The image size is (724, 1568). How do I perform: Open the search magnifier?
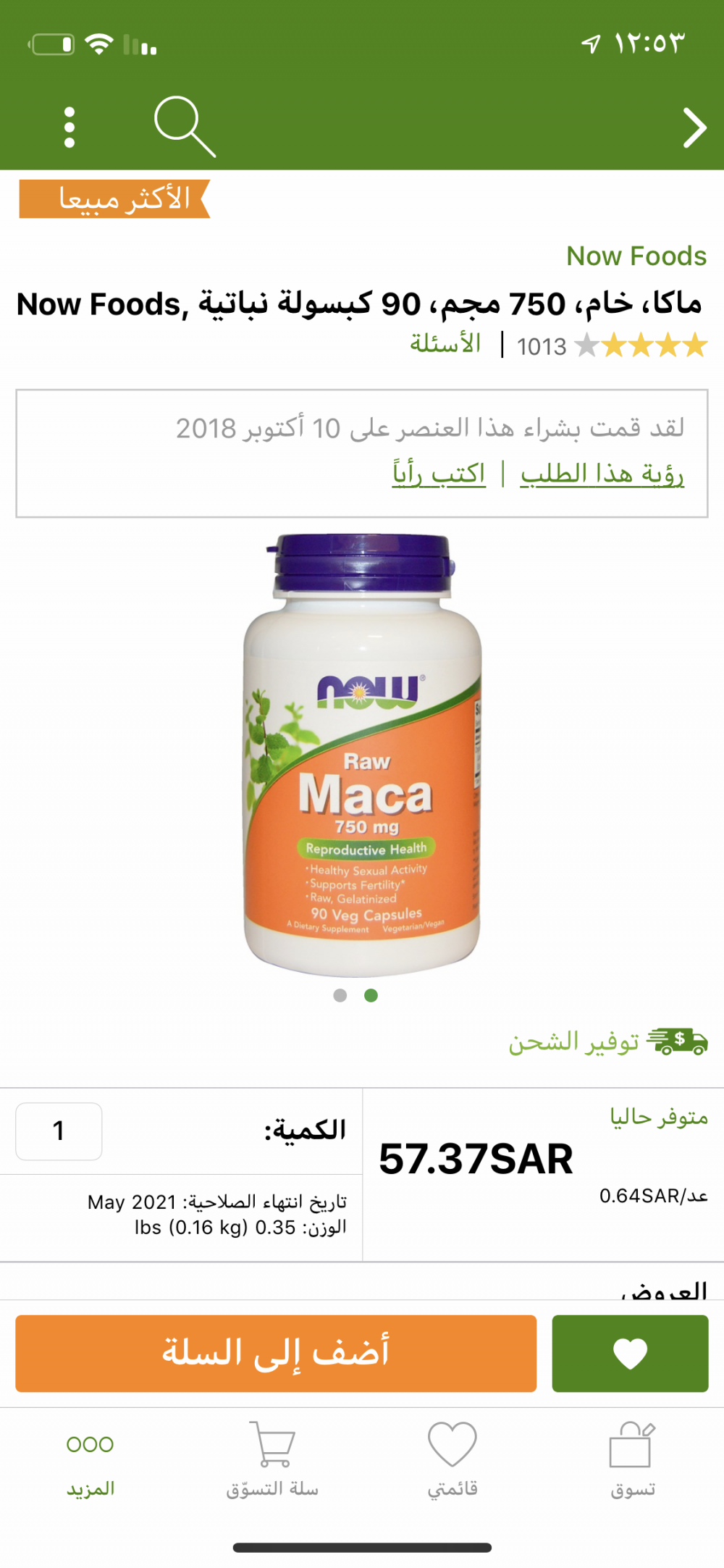click(x=185, y=126)
